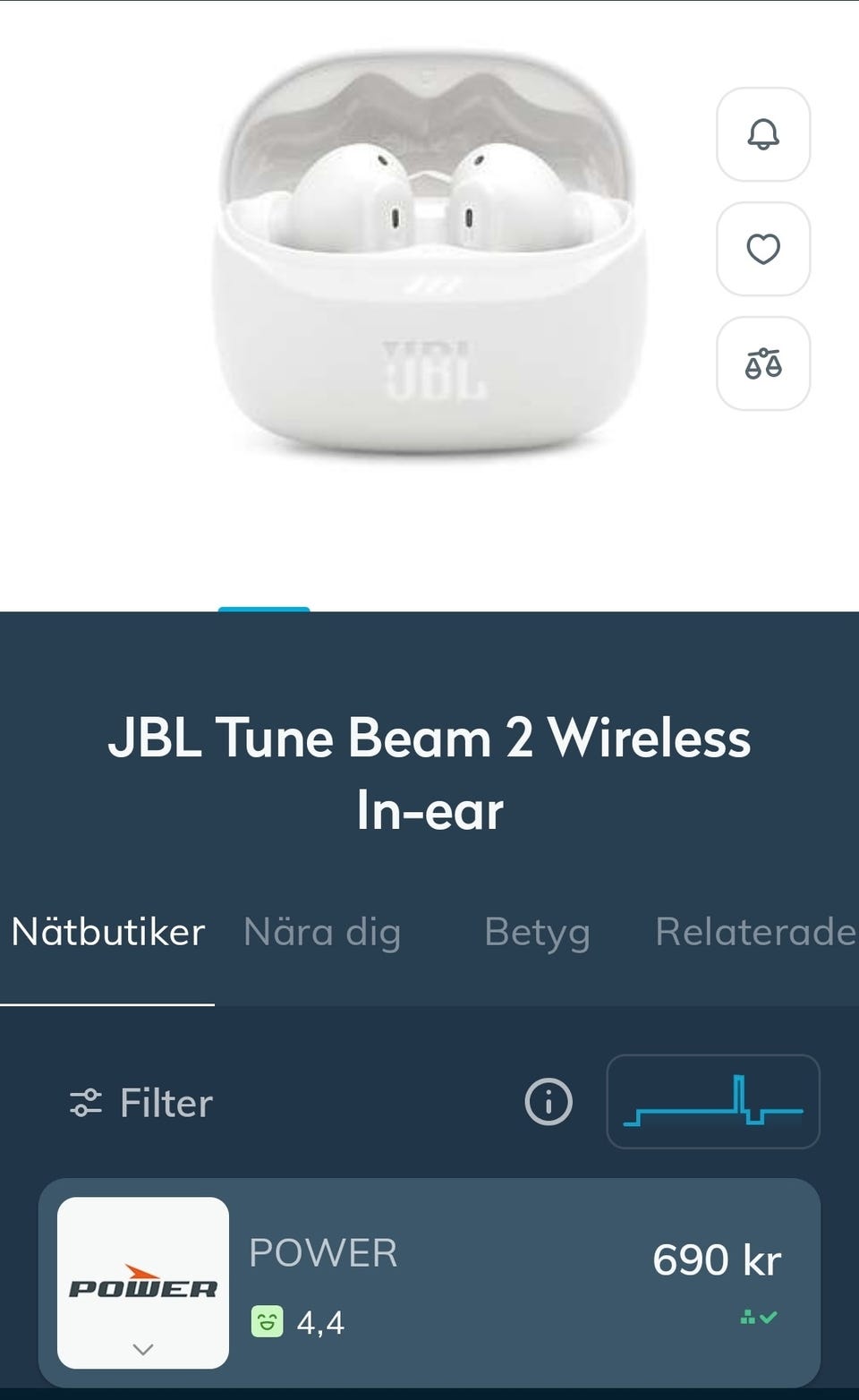Save product to favorites with heart icon

tap(762, 249)
